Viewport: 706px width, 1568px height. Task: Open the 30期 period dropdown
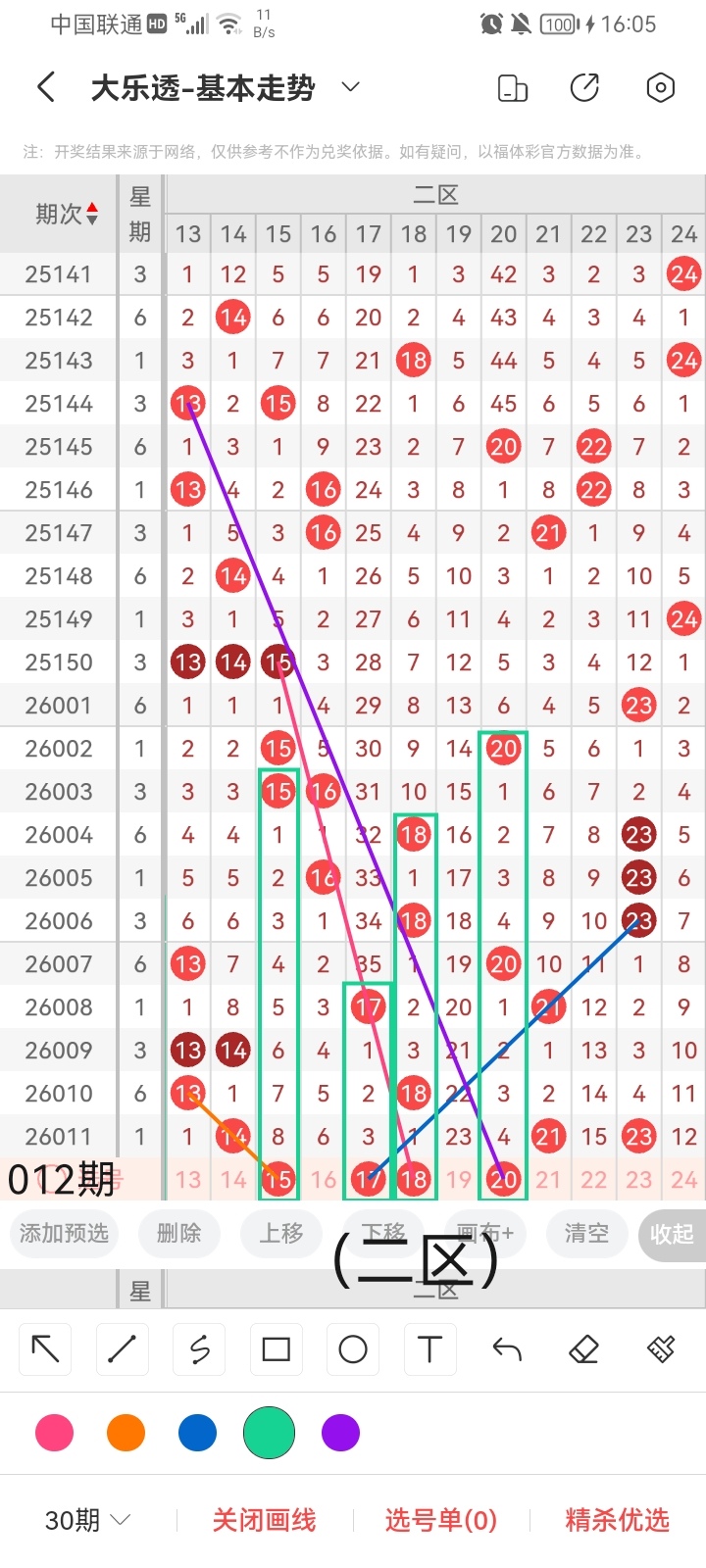[x=88, y=1520]
